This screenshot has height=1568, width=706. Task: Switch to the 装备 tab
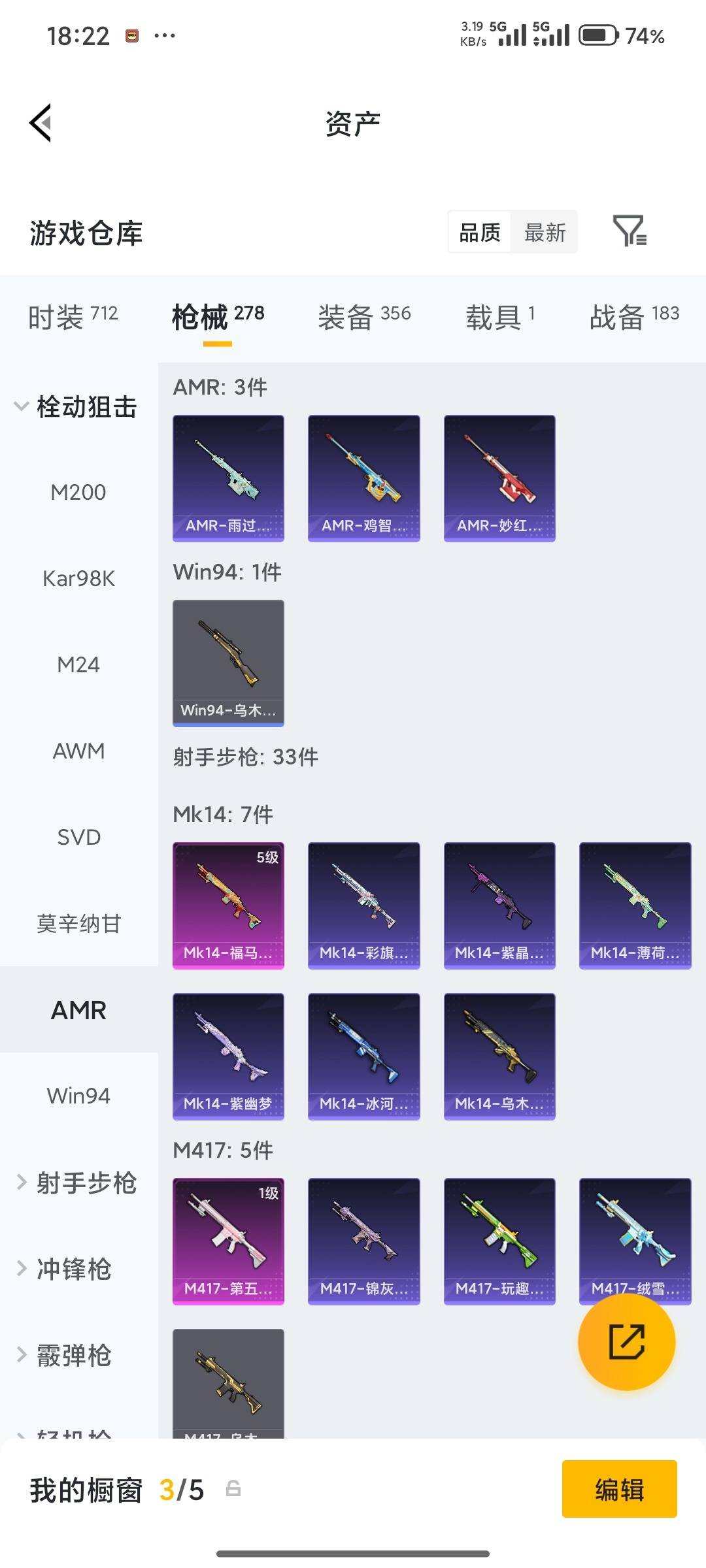pyautogui.click(x=364, y=317)
